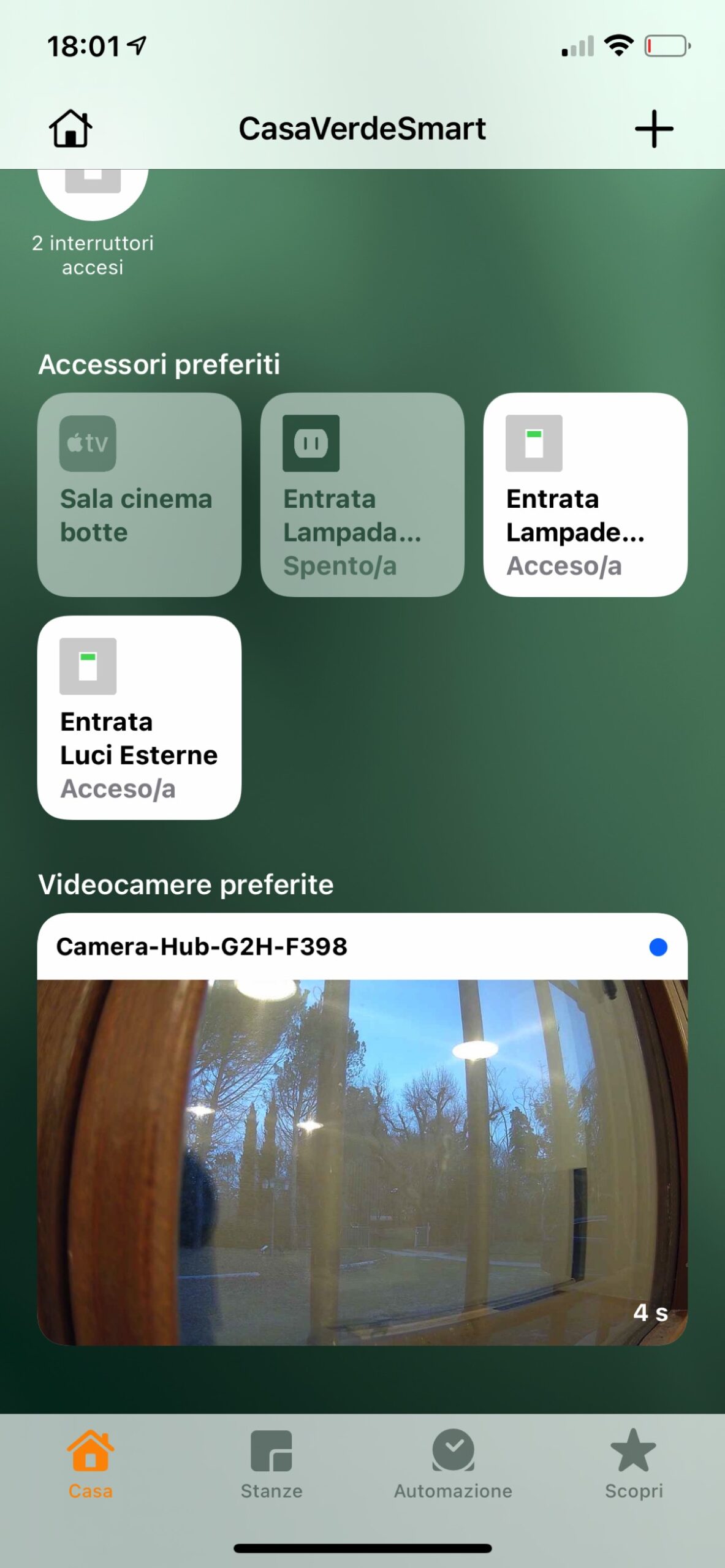Turn off the Entrata Lampade switch
This screenshot has width=725, height=1568.
(585, 494)
